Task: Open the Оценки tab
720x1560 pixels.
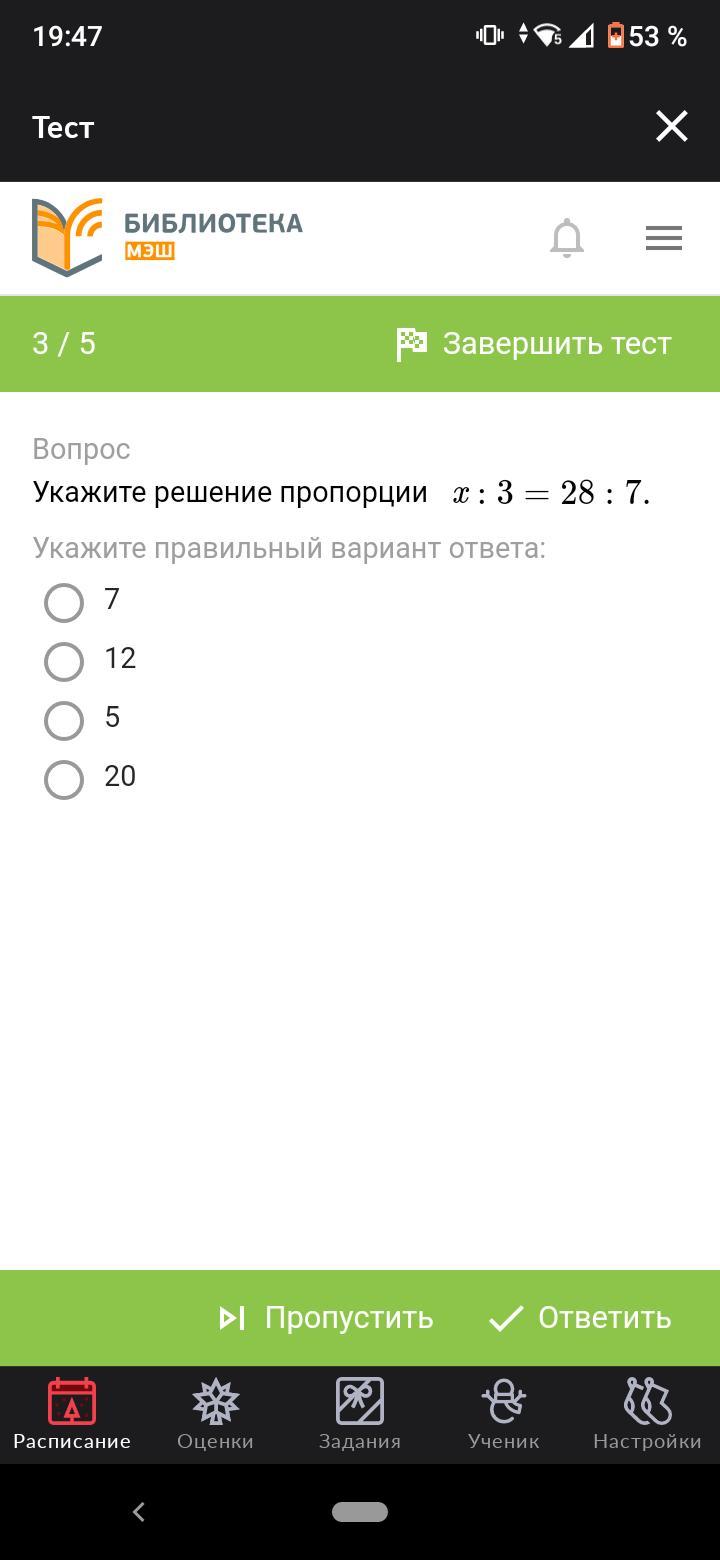Action: coord(215,1414)
